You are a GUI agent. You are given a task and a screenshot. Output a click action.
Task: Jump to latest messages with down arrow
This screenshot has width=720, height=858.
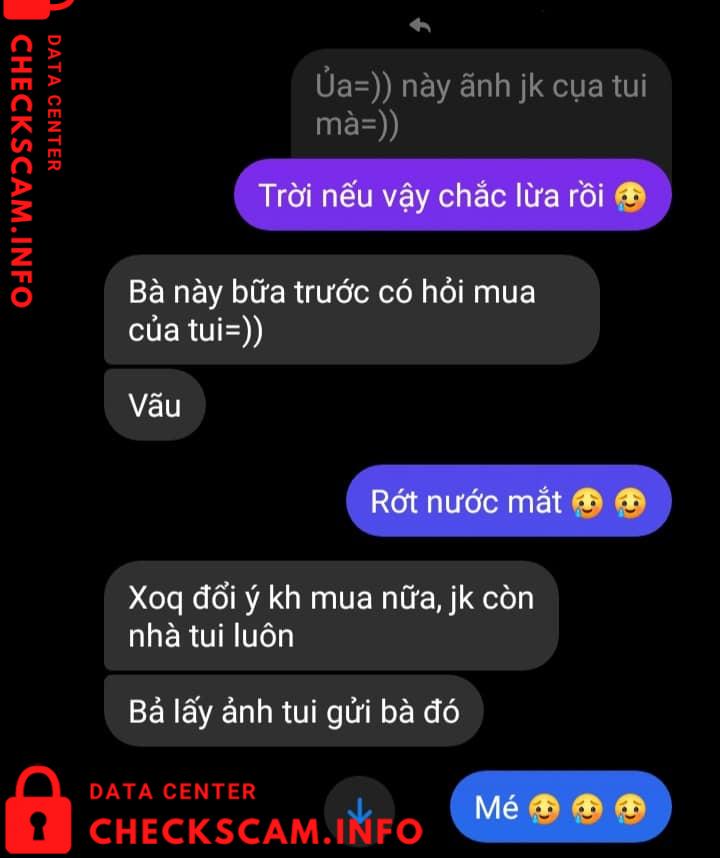[x=359, y=809]
